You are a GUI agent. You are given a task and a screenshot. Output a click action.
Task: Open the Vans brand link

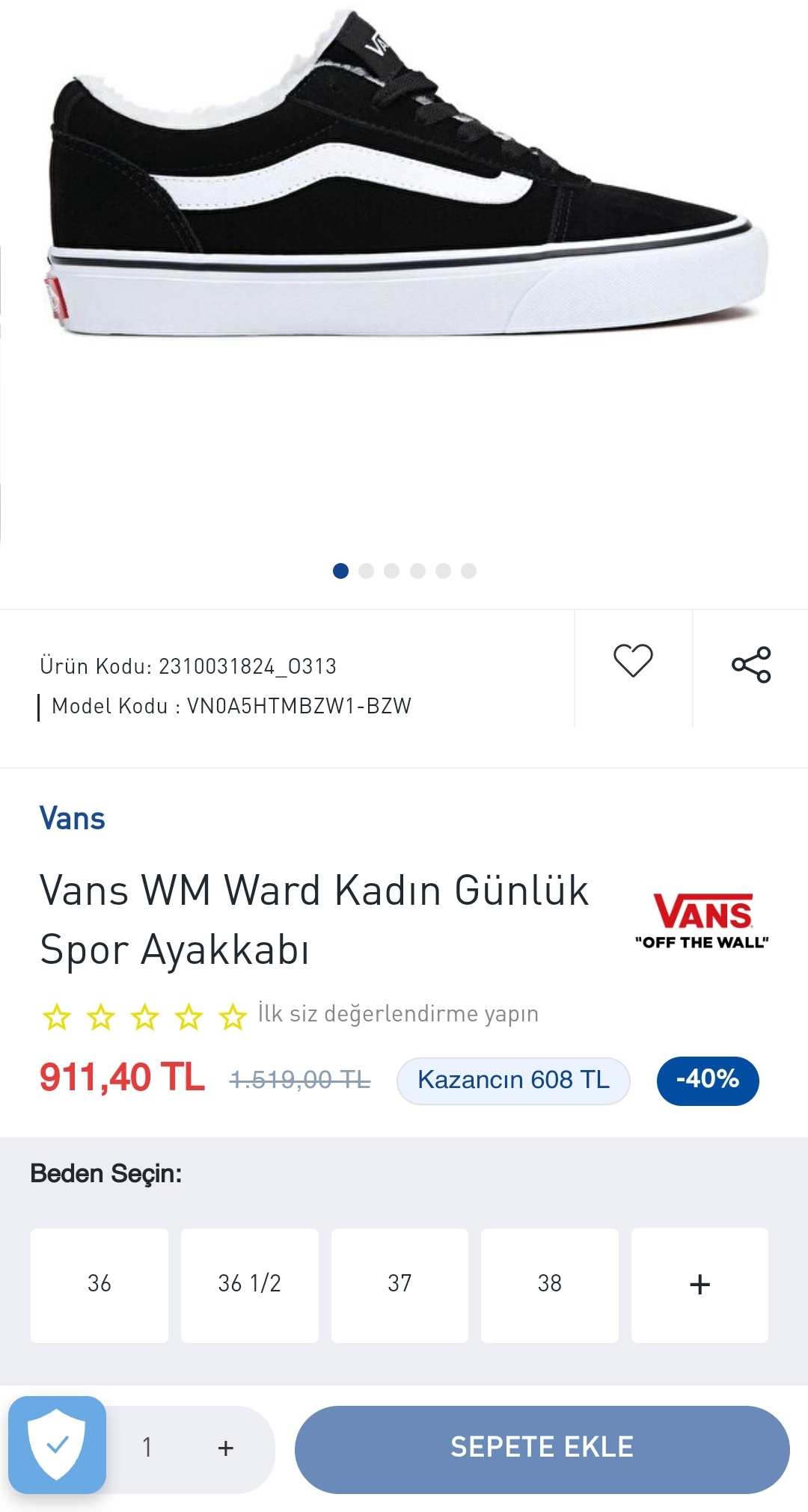click(72, 818)
